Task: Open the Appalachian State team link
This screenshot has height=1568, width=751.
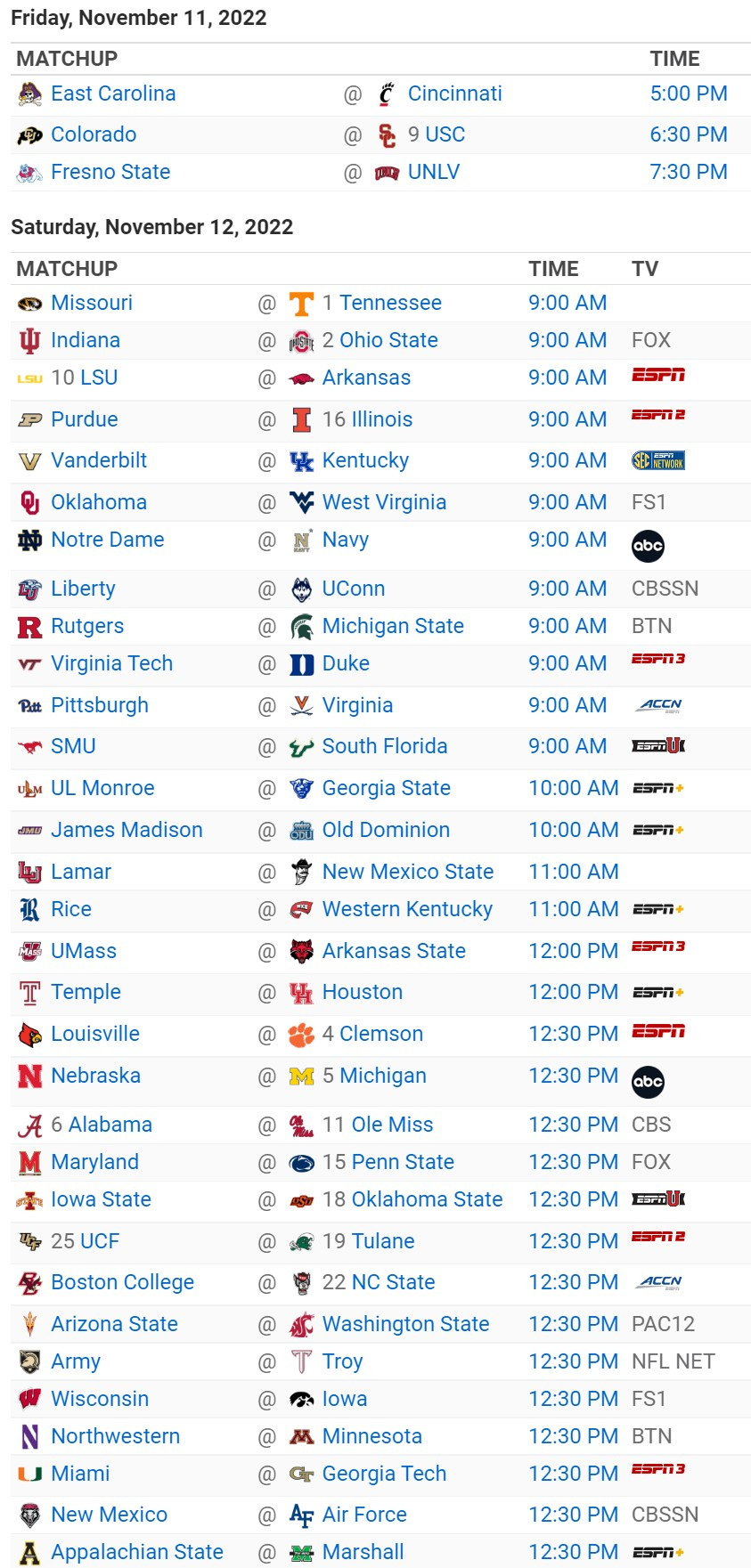Action: click(137, 1552)
